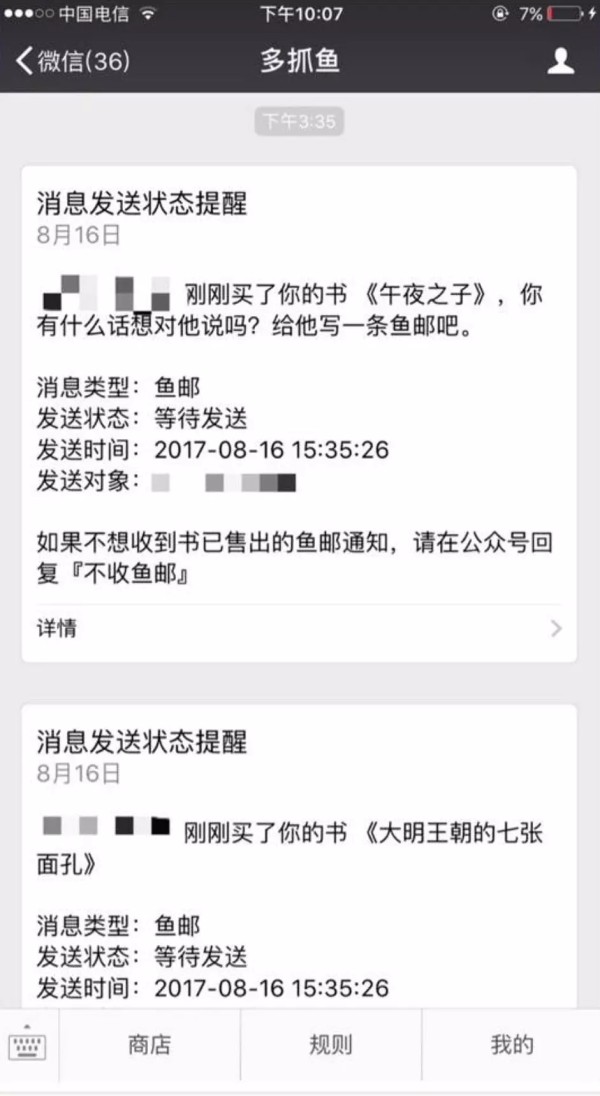Open the 多抓鱼 account profile icon

point(560,62)
